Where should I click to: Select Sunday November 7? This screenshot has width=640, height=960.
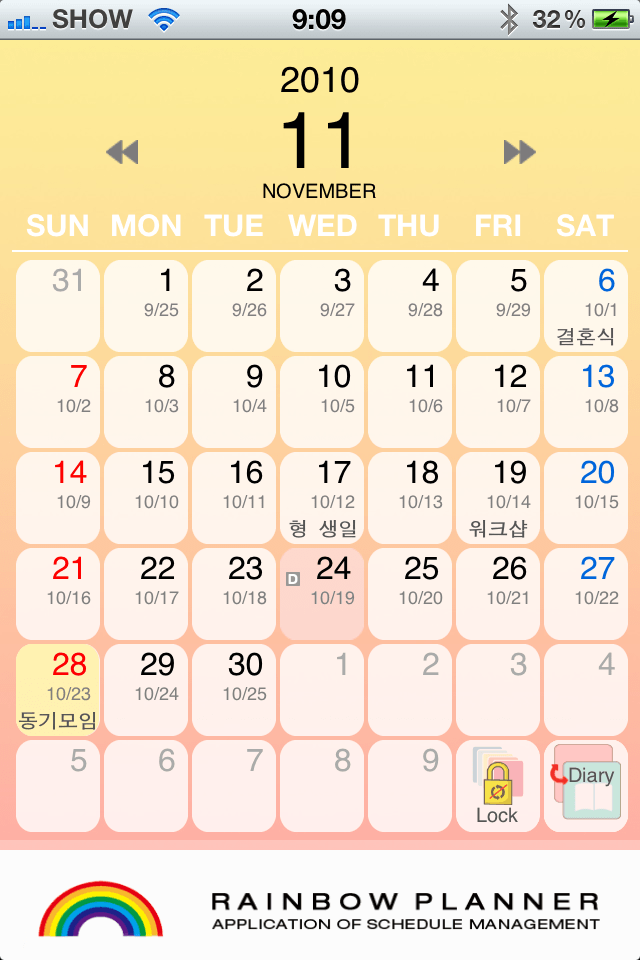pos(58,402)
